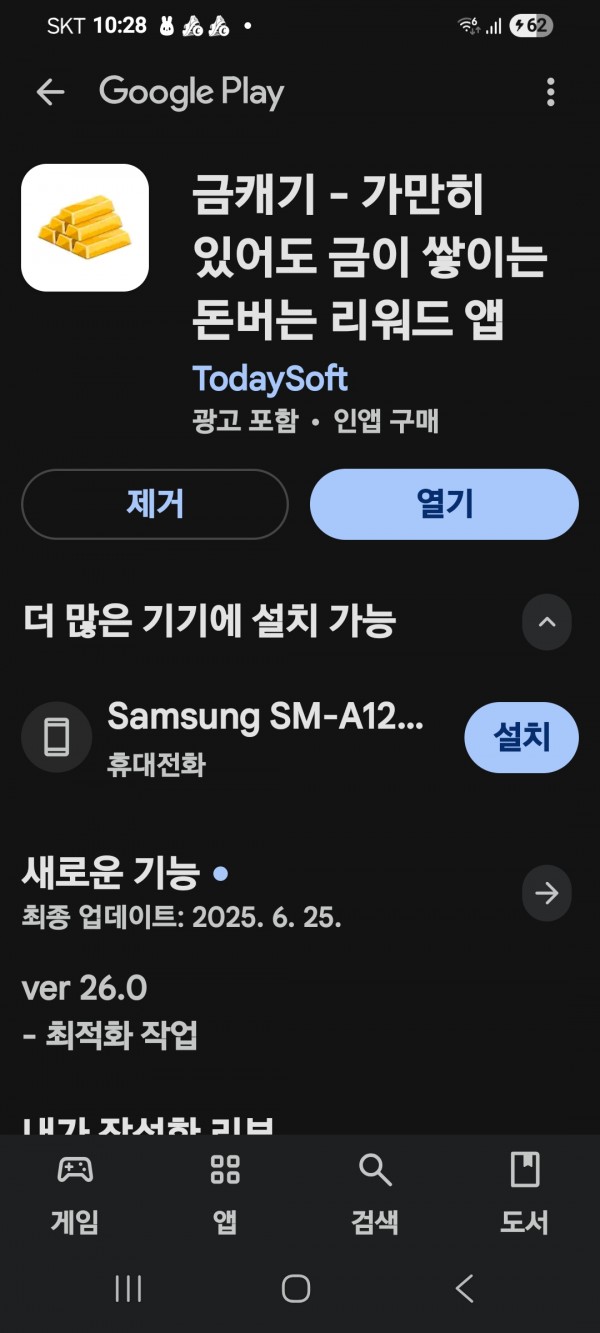The image size is (600, 1333).
Task: Switch to the 앱 tab
Action: pyautogui.click(x=225, y=1193)
